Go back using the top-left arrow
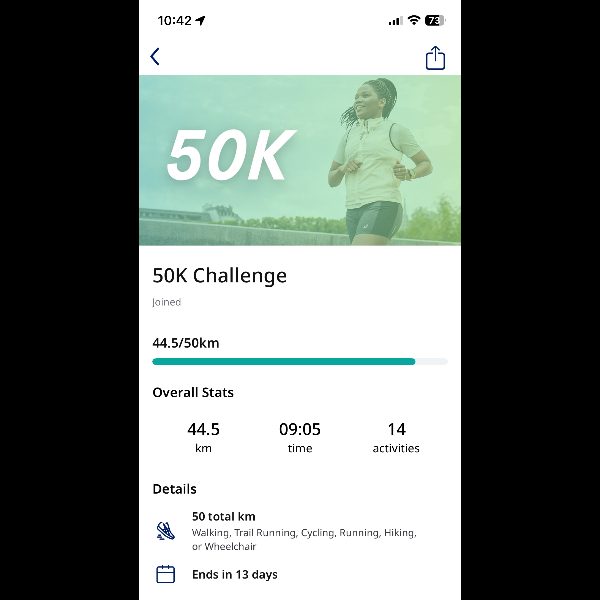This screenshot has width=600, height=600. (x=155, y=57)
